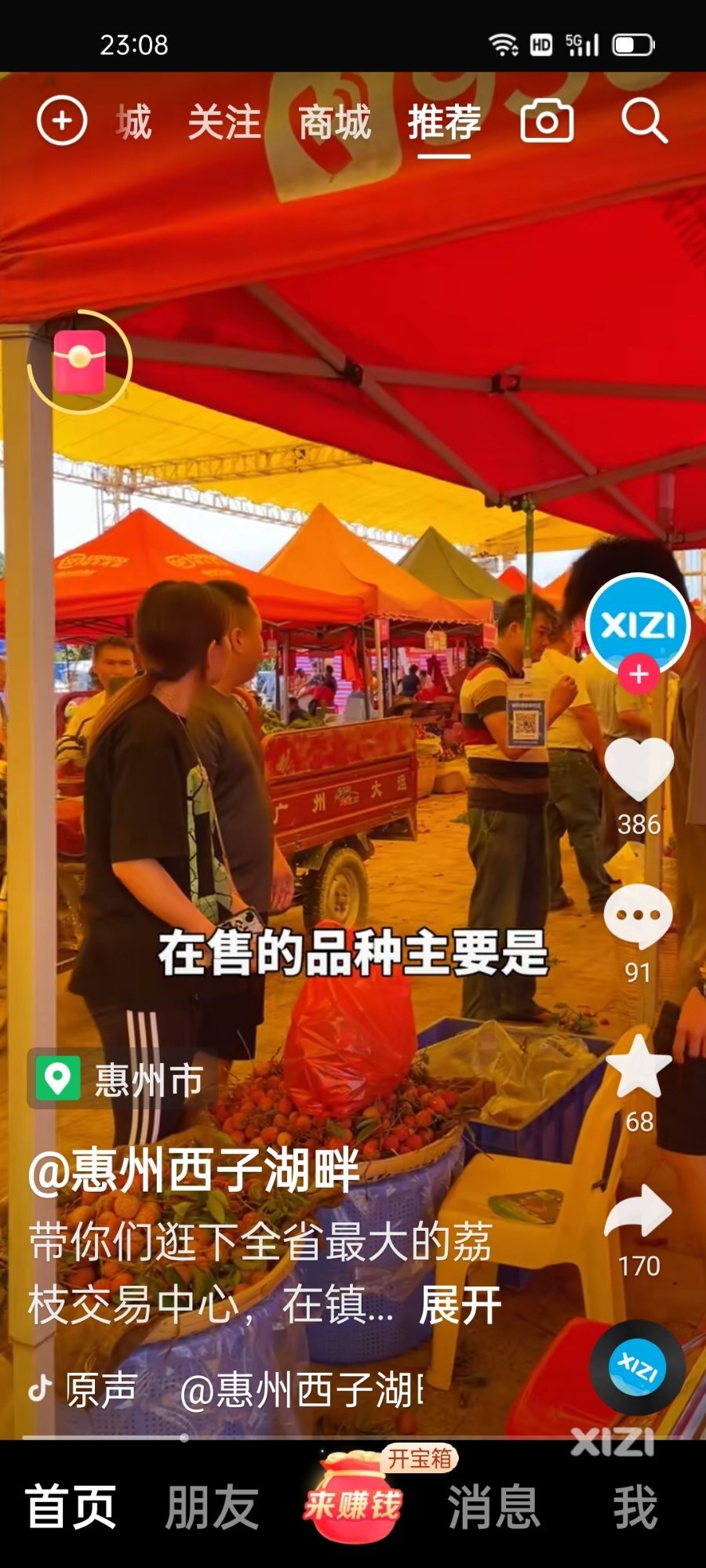Screen dimensions: 706x1568
Task: Follow the author with the plus badge
Action: click(639, 674)
